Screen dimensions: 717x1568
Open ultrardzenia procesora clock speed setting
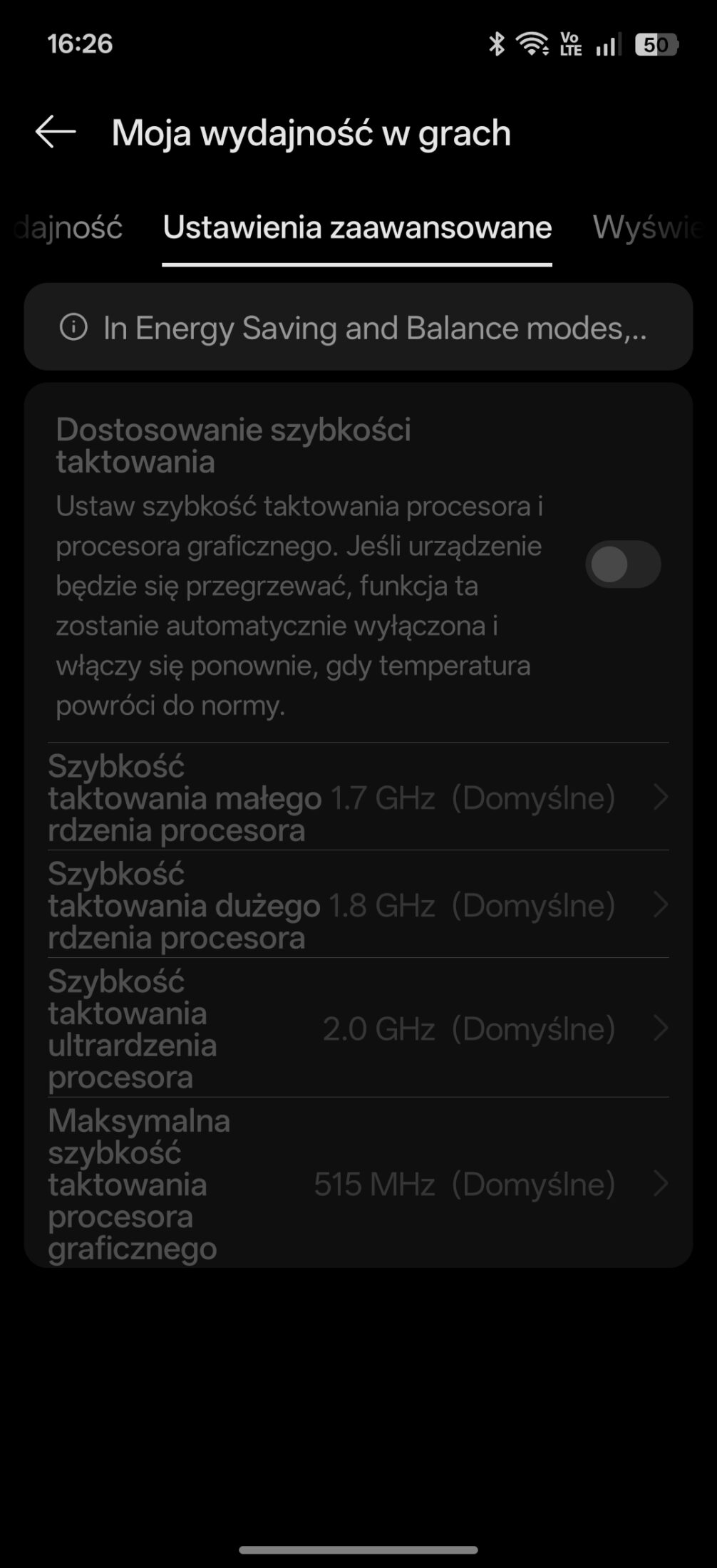point(358,1028)
